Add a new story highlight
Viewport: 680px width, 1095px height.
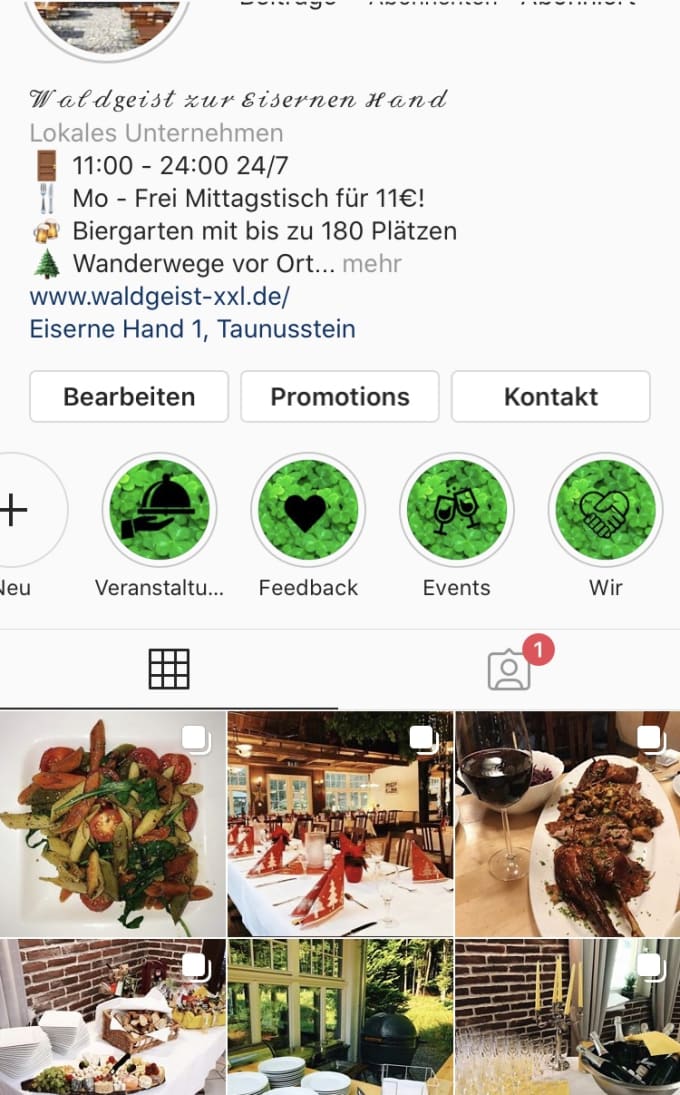15,510
